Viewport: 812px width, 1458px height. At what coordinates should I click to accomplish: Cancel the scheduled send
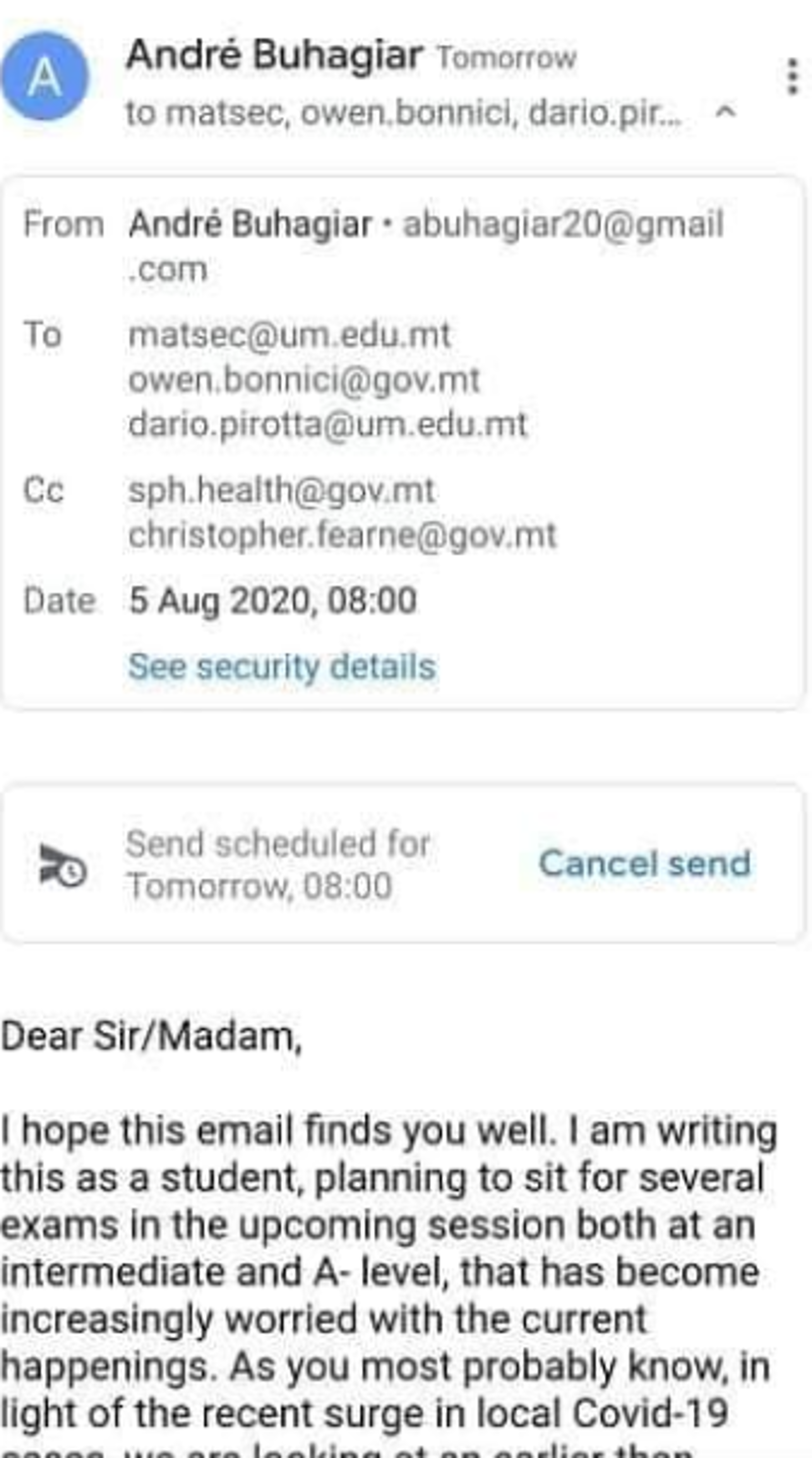(x=645, y=864)
